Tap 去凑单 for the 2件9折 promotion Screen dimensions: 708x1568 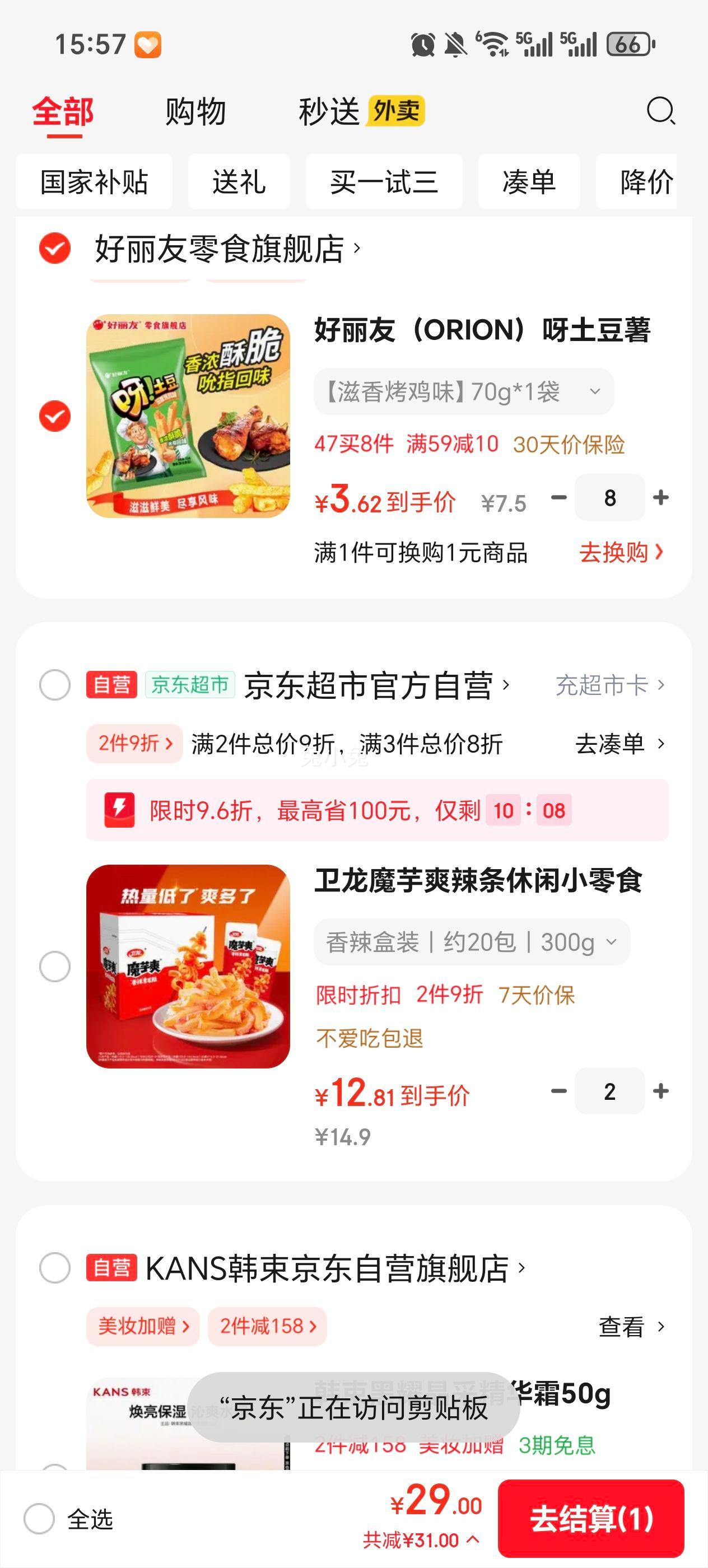pos(619,744)
